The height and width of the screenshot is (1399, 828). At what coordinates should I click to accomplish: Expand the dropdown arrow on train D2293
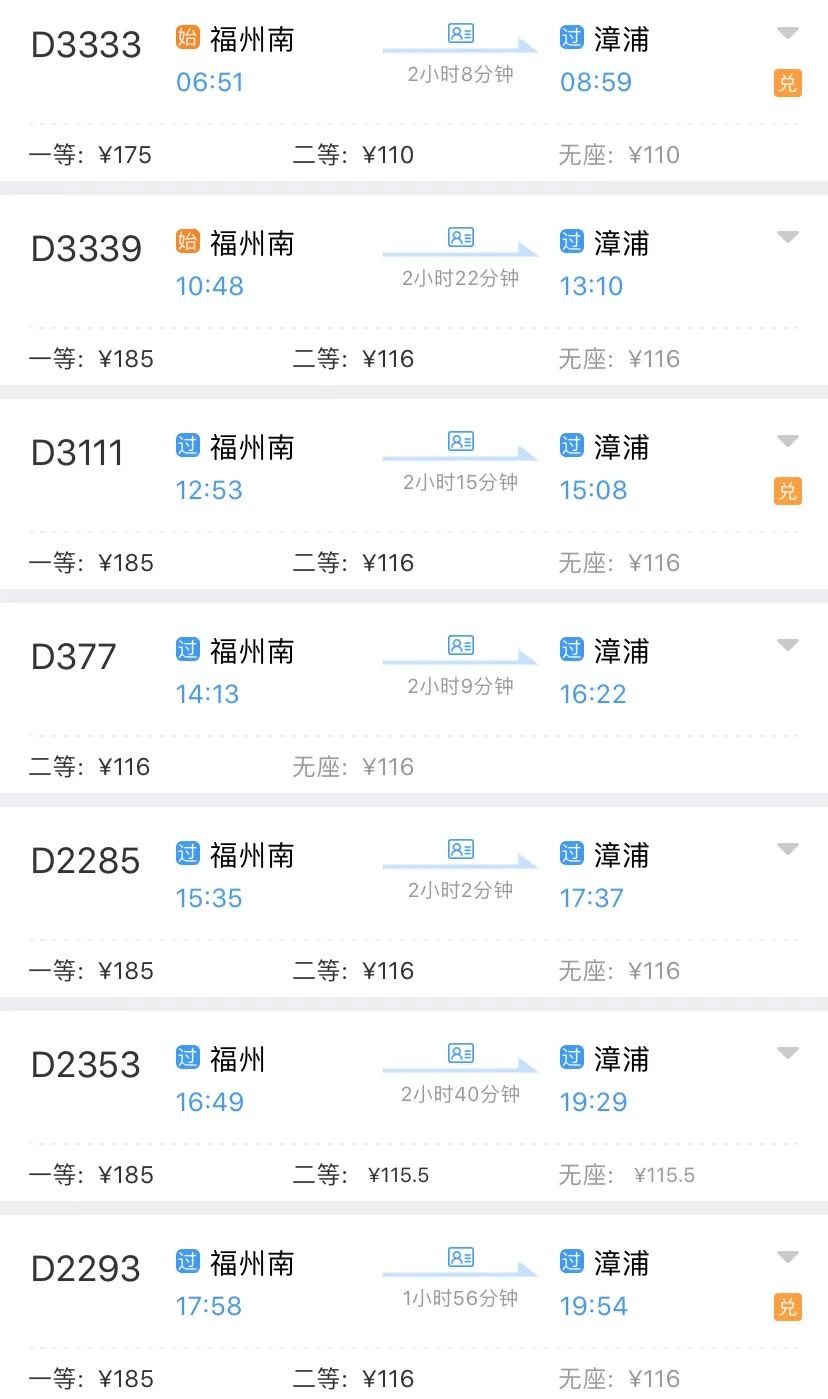point(788,1258)
